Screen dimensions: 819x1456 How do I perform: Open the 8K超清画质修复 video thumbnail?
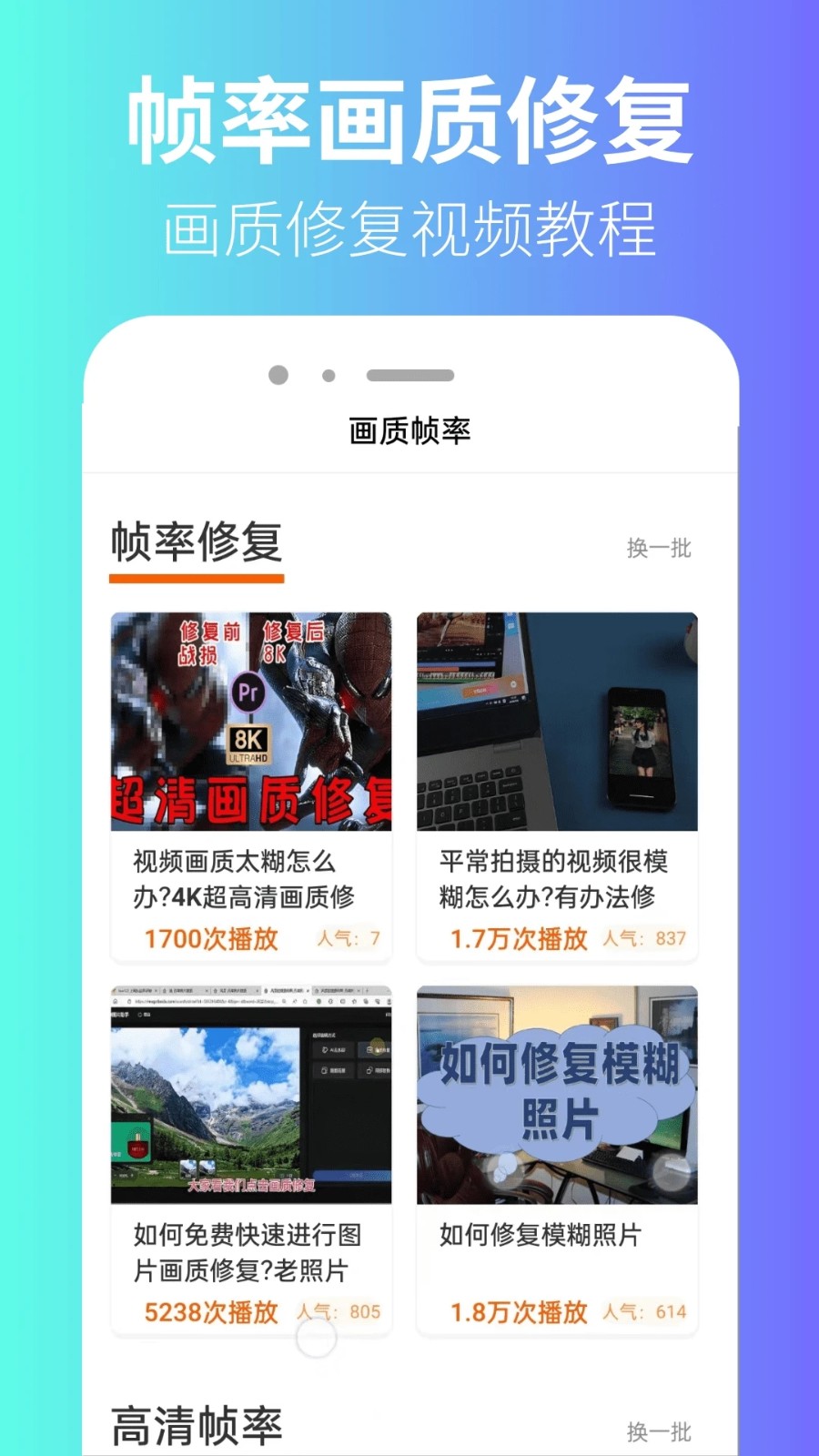click(251, 722)
